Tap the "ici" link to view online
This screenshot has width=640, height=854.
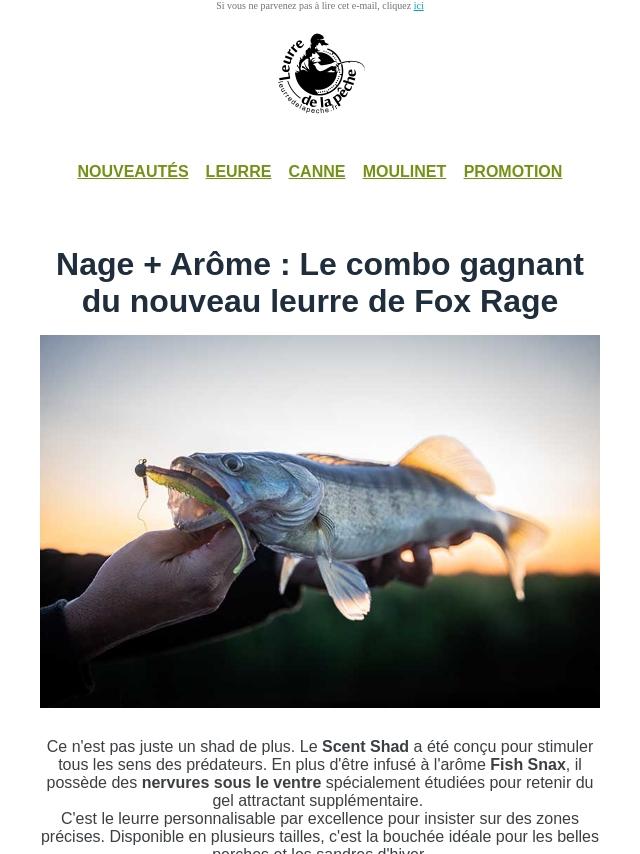point(418,7)
